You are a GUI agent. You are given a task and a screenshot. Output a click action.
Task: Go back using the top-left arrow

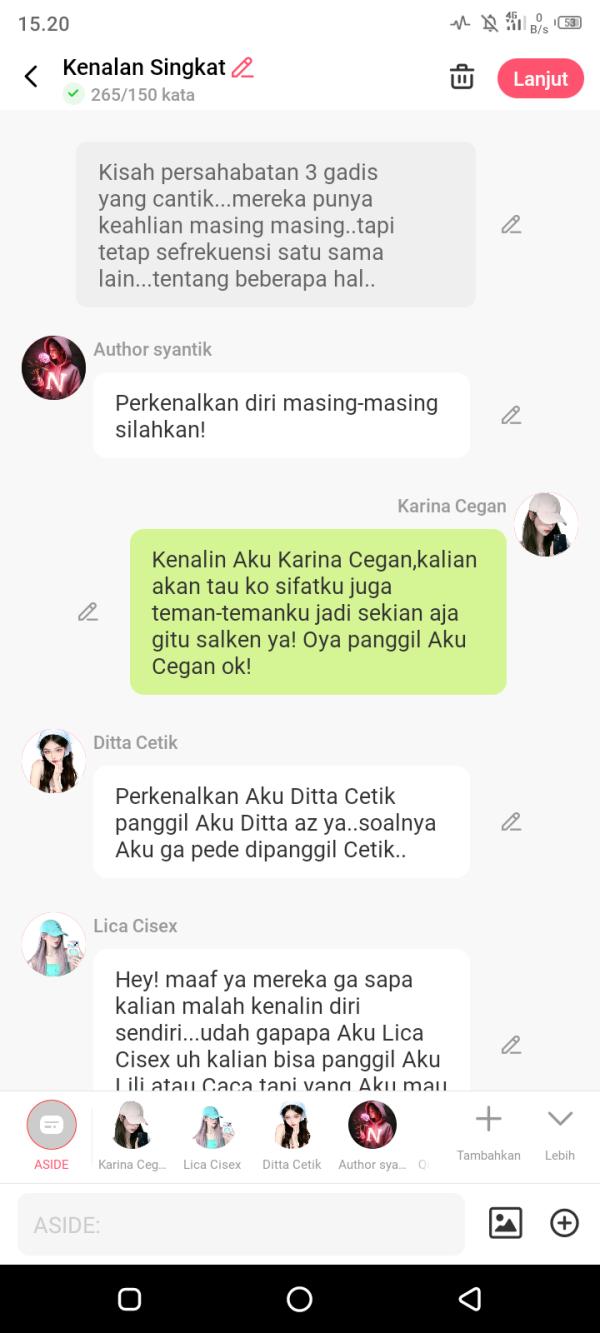pyautogui.click(x=31, y=77)
